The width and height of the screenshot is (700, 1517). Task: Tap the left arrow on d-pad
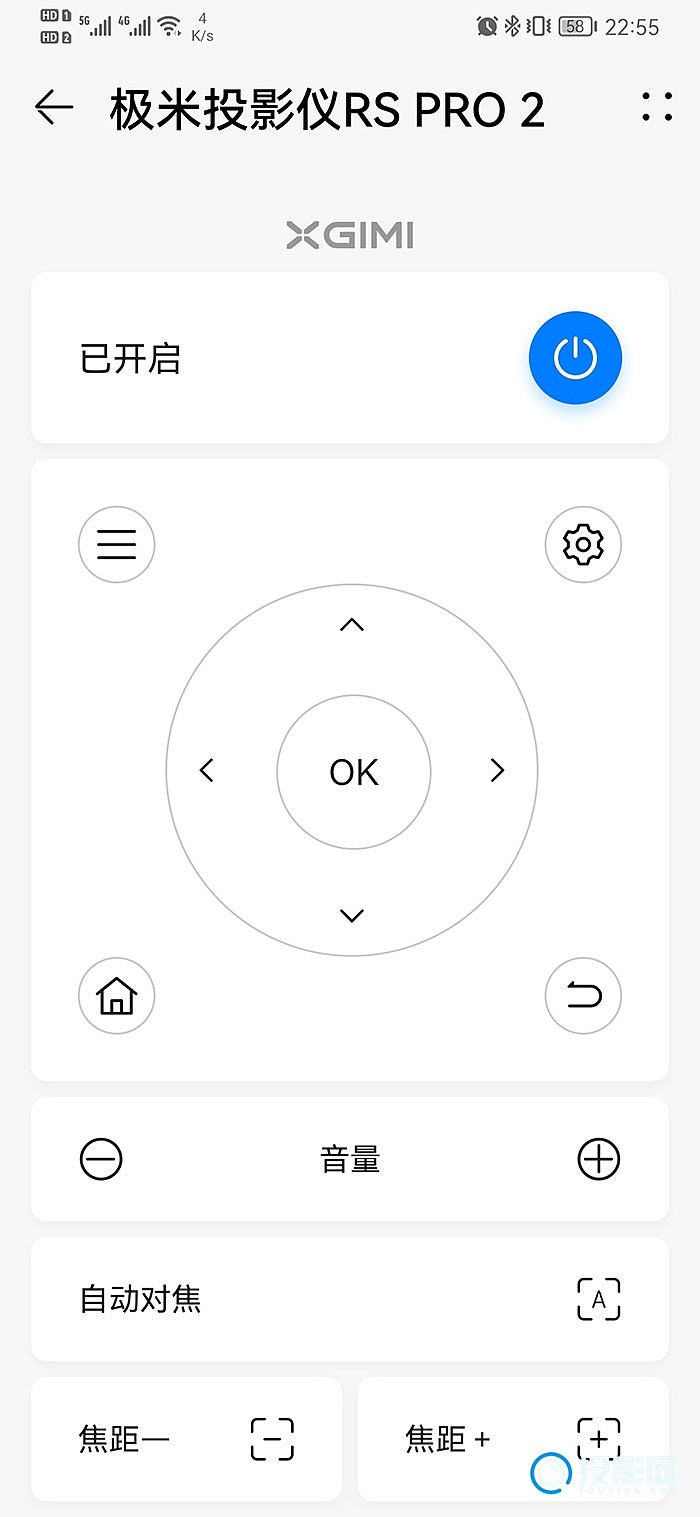click(x=207, y=770)
